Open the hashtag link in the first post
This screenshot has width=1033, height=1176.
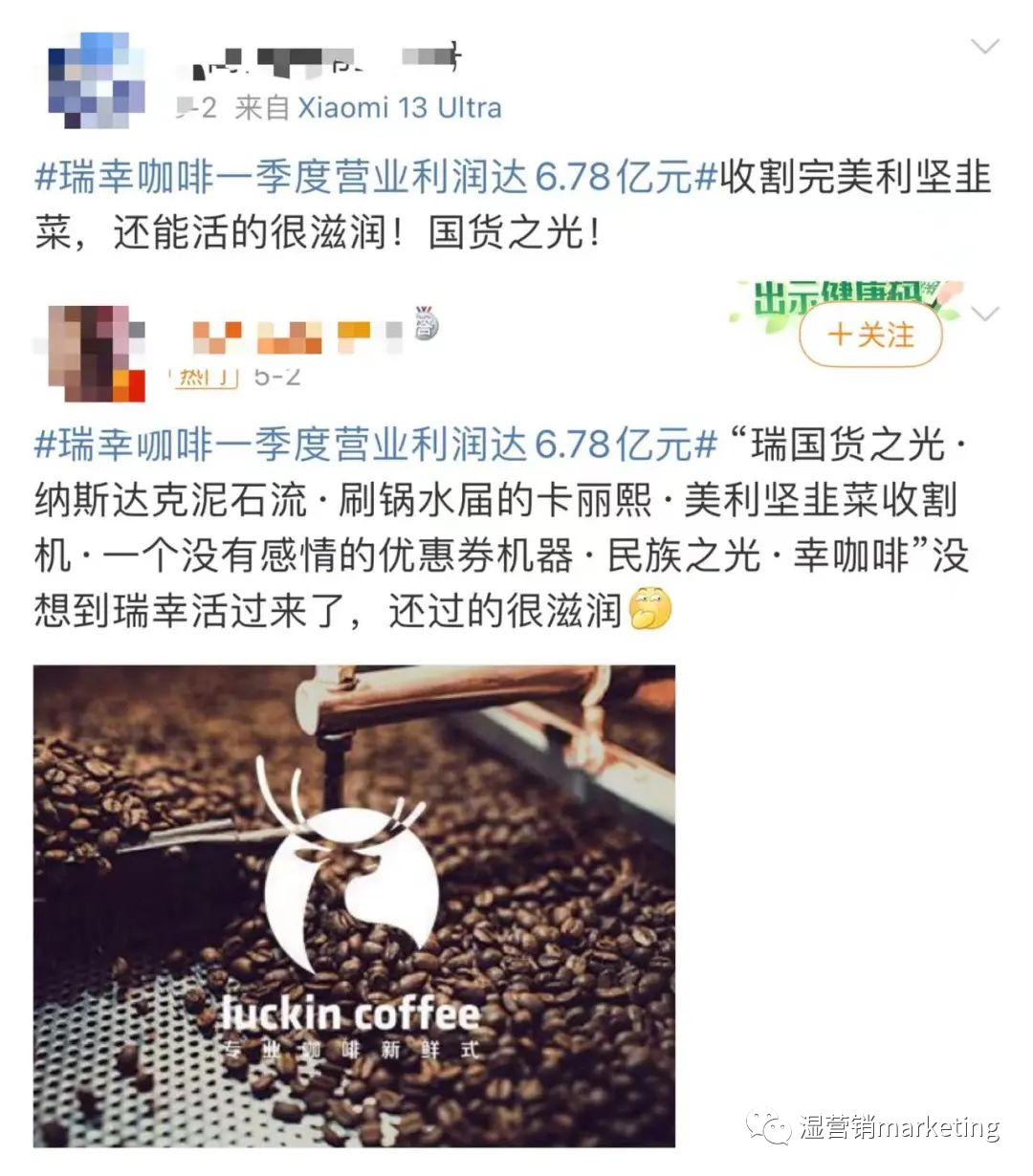(x=375, y=178)
